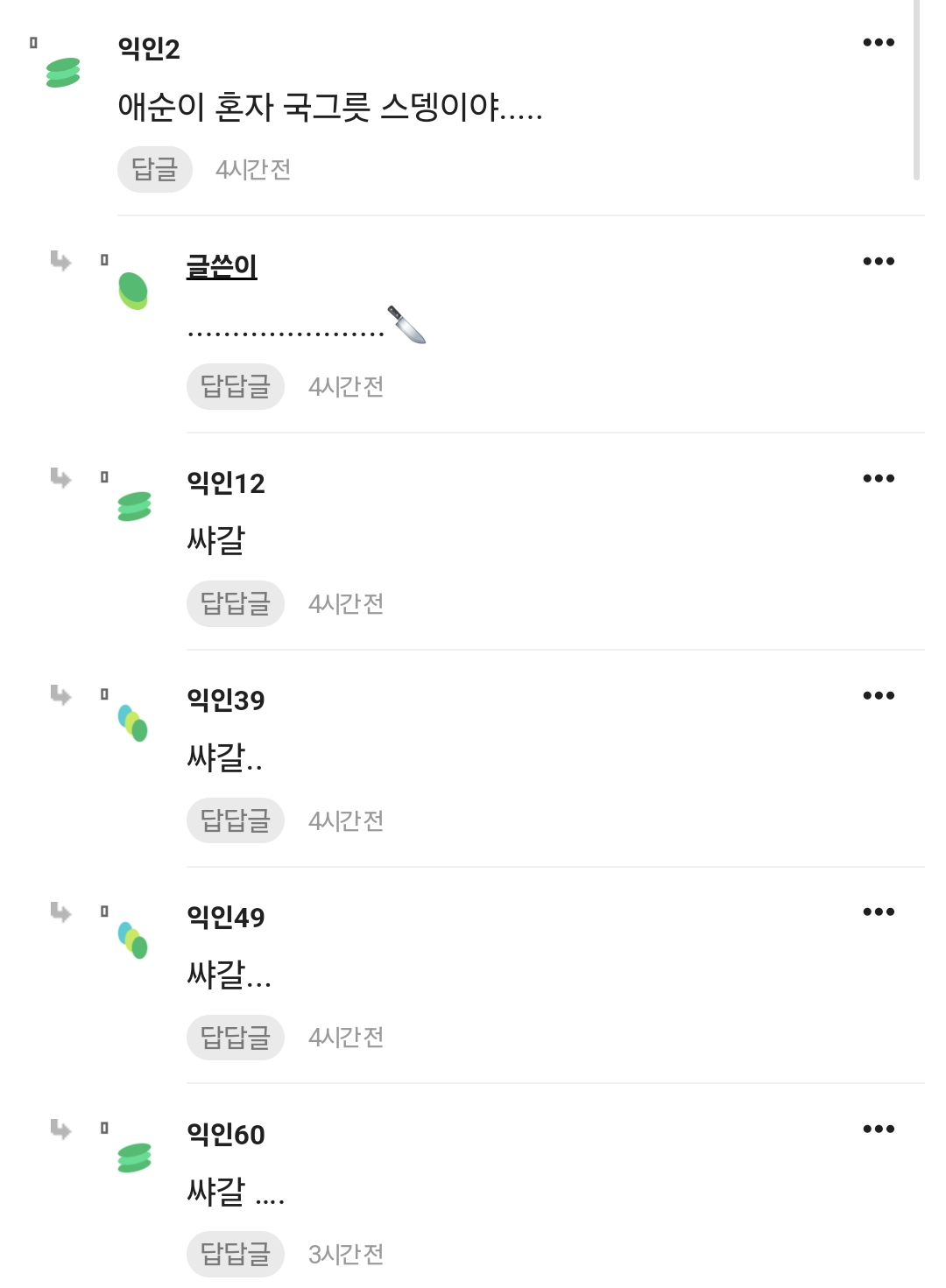
Task: Tap 답답글 under 익인12's reply
Action: pos(235,603)
